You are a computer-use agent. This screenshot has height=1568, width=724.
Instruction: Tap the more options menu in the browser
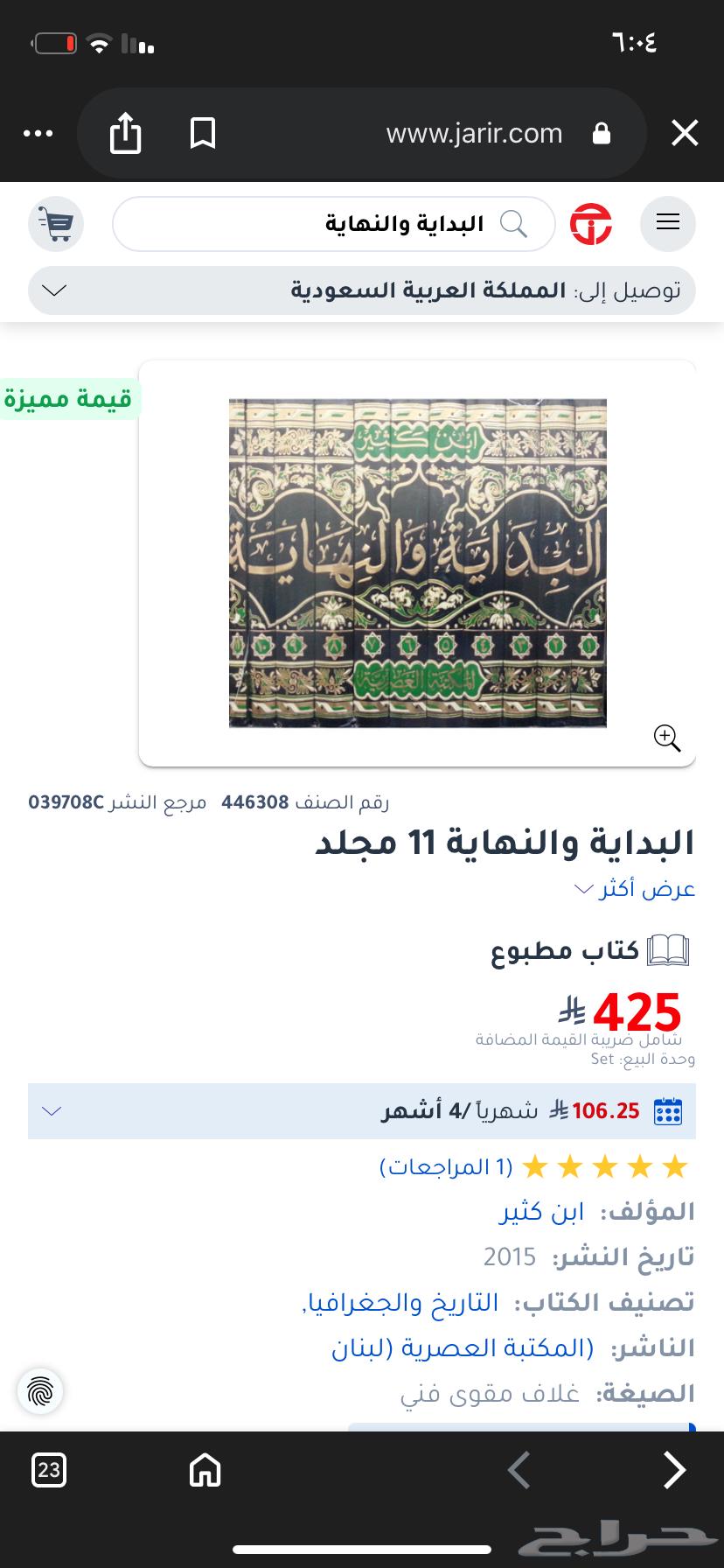[38, 133]
